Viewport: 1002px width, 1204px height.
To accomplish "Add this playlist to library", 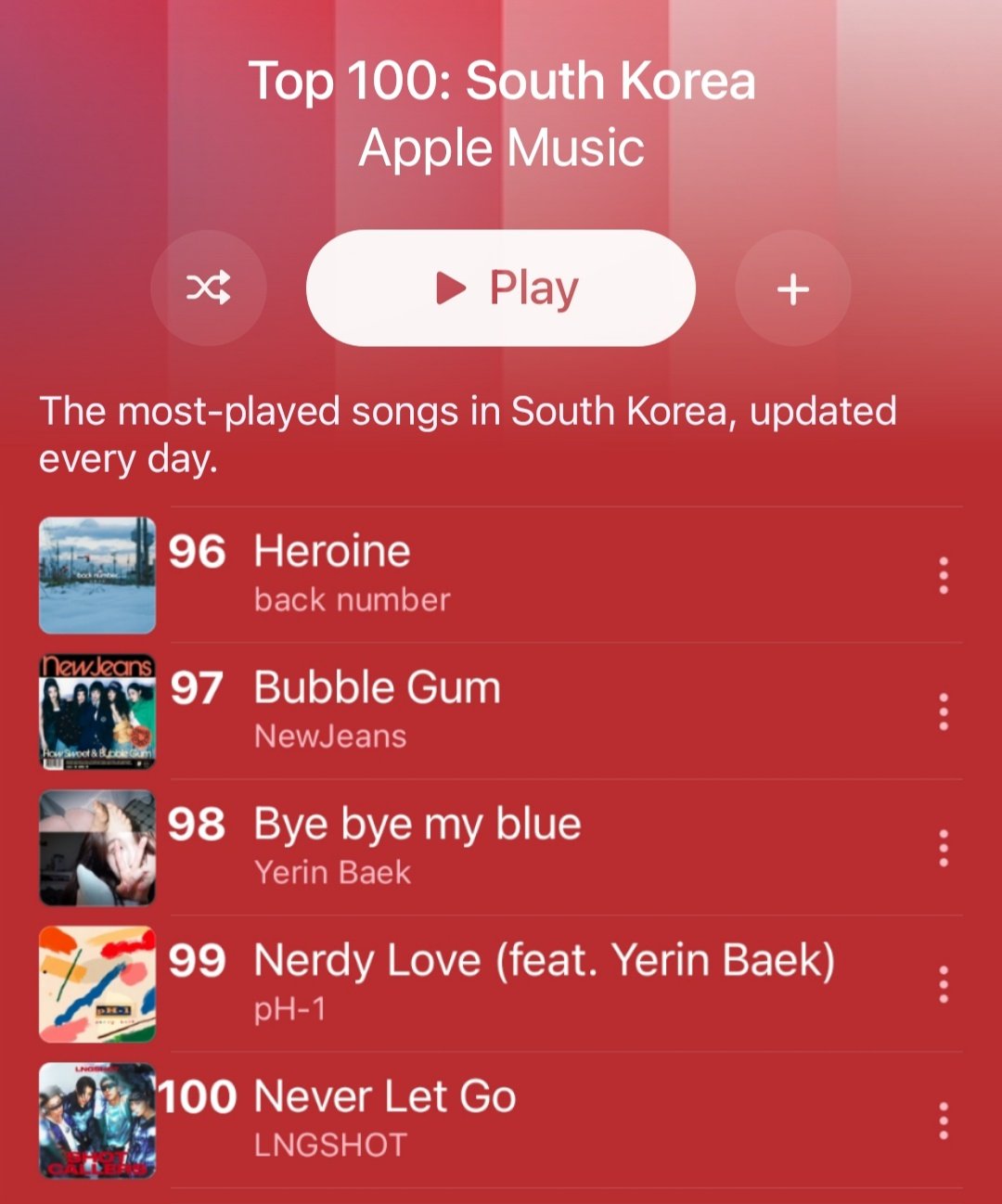I will 793,288.
